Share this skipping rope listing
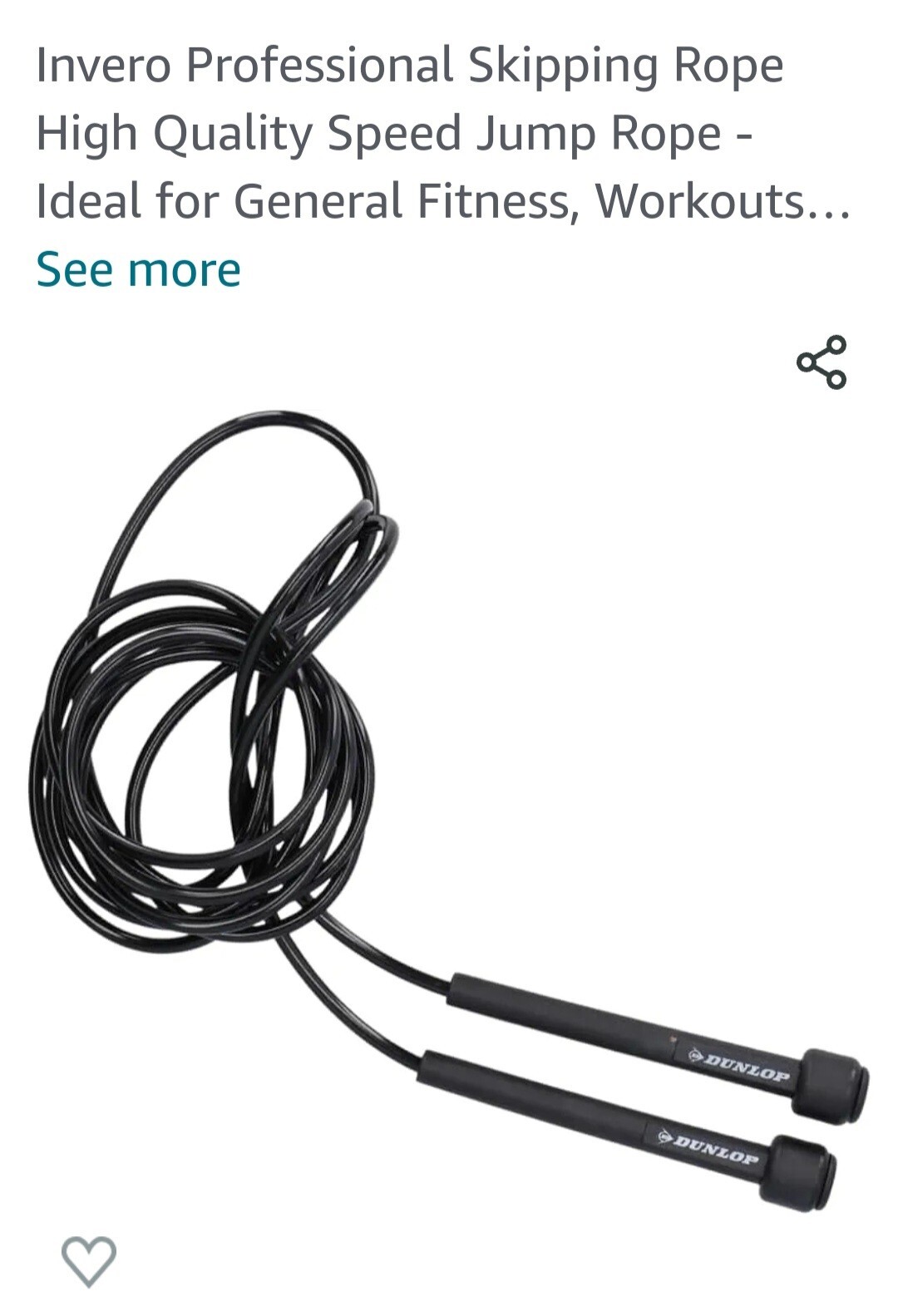 pyautogui.click(x=822, y=362)
